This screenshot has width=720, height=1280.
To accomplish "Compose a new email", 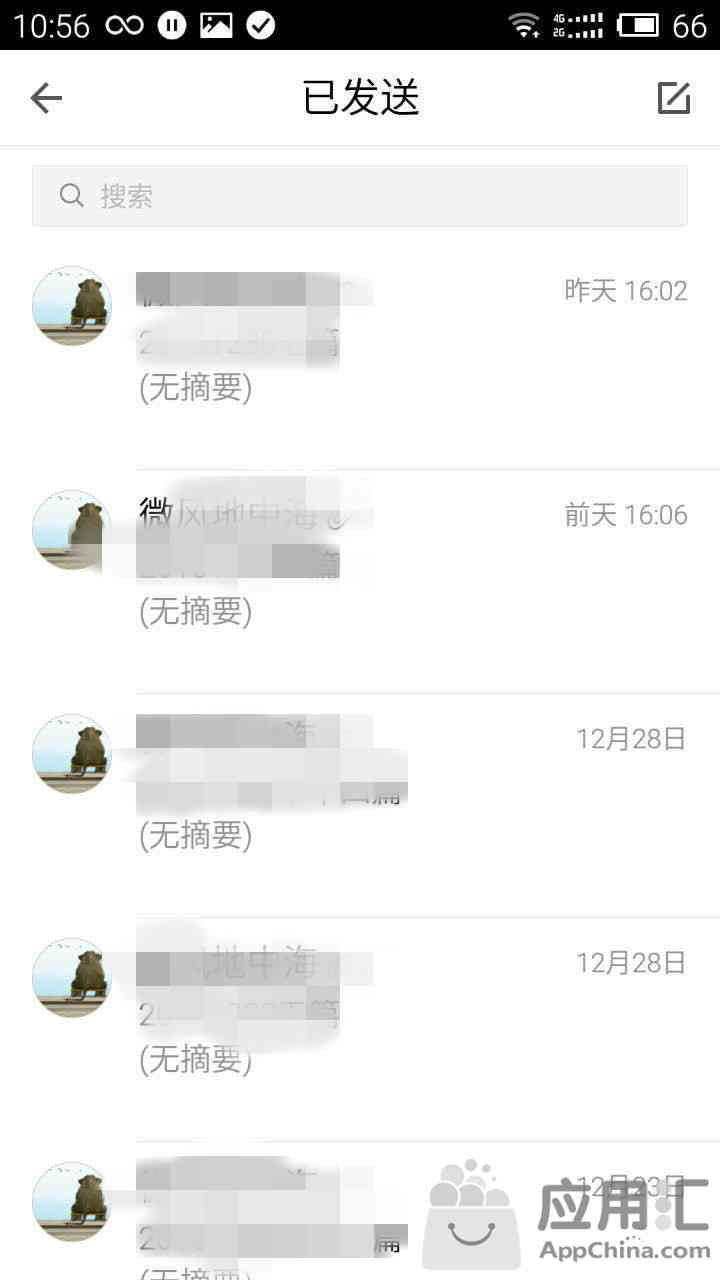I will click(x=673, y=98).
